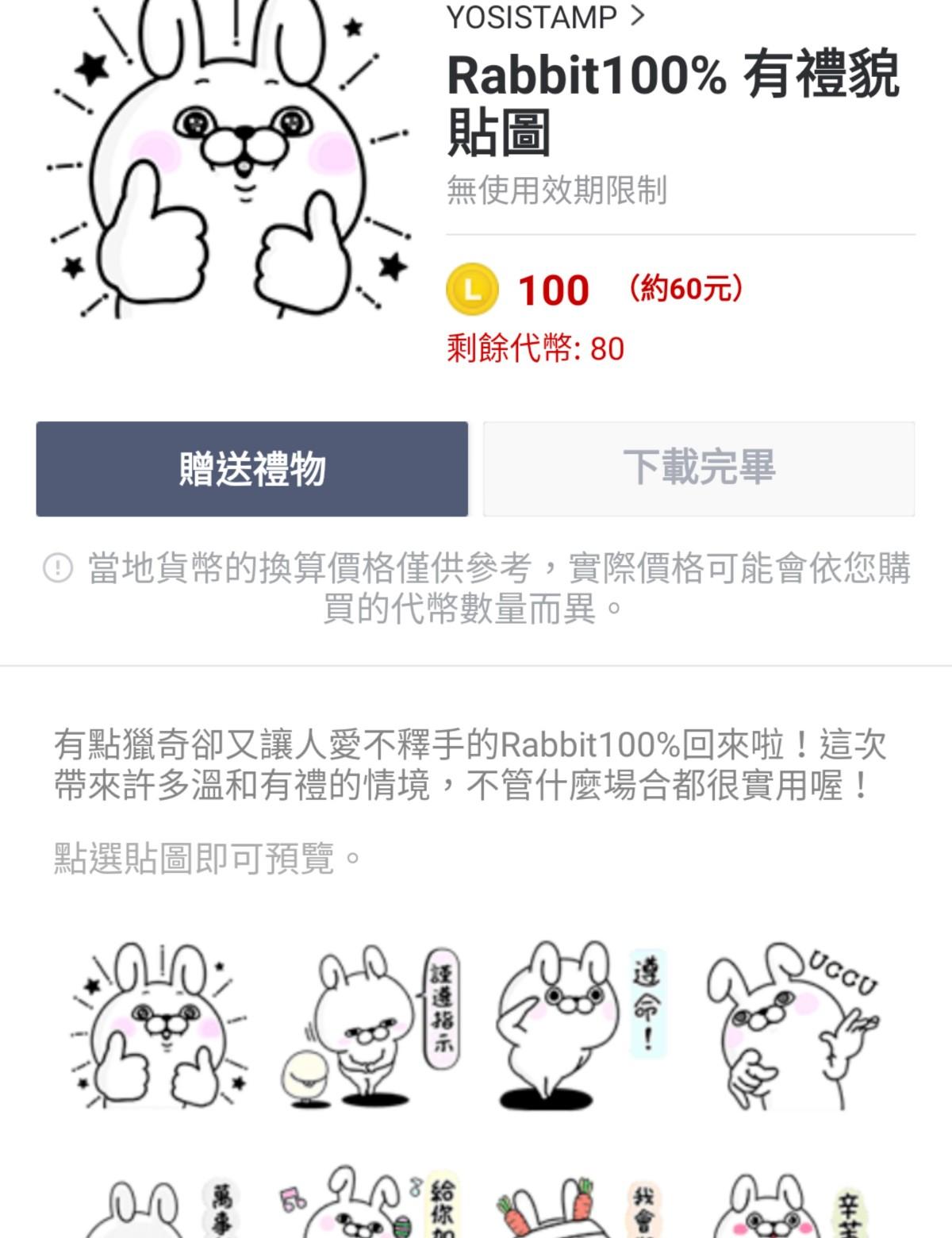Preview the 謹遵指示 rabbit sticker

tap(371, 1028)
